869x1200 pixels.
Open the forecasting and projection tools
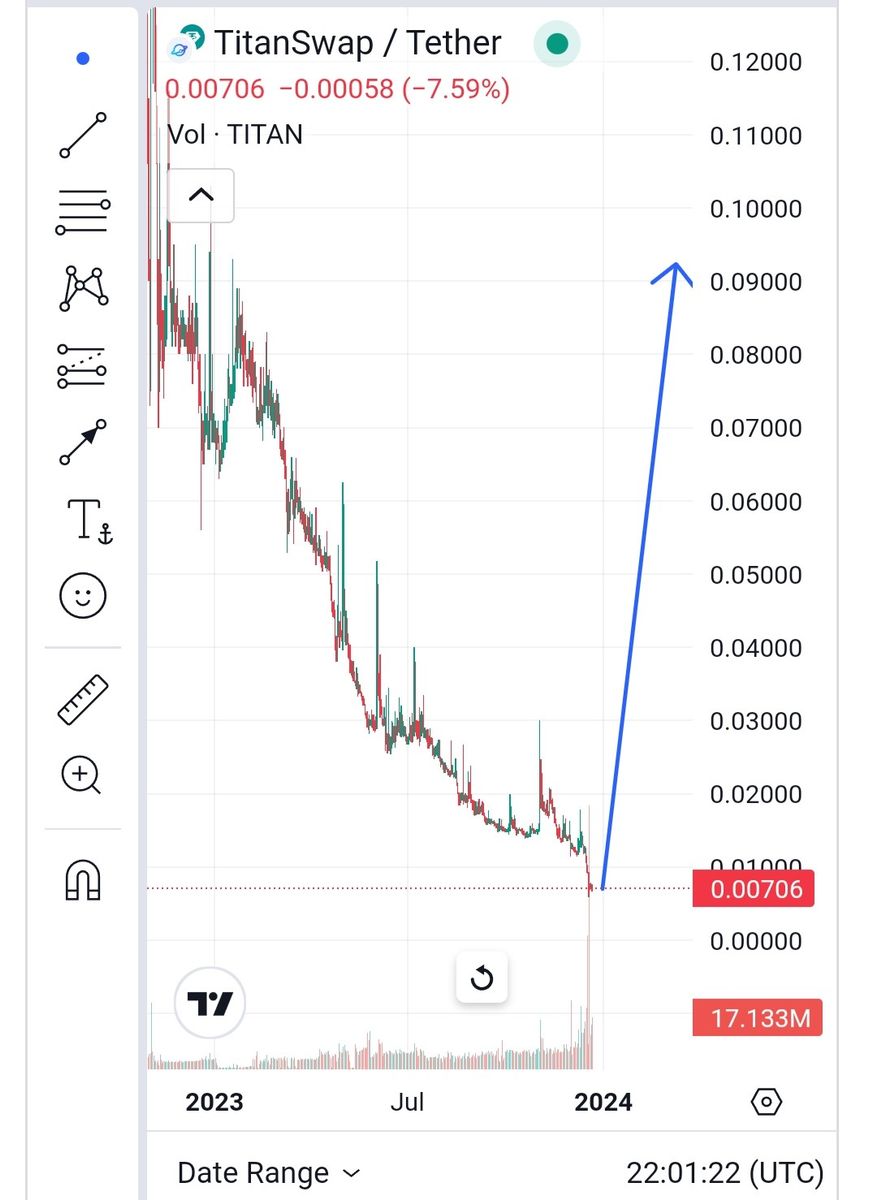(83, 365)
